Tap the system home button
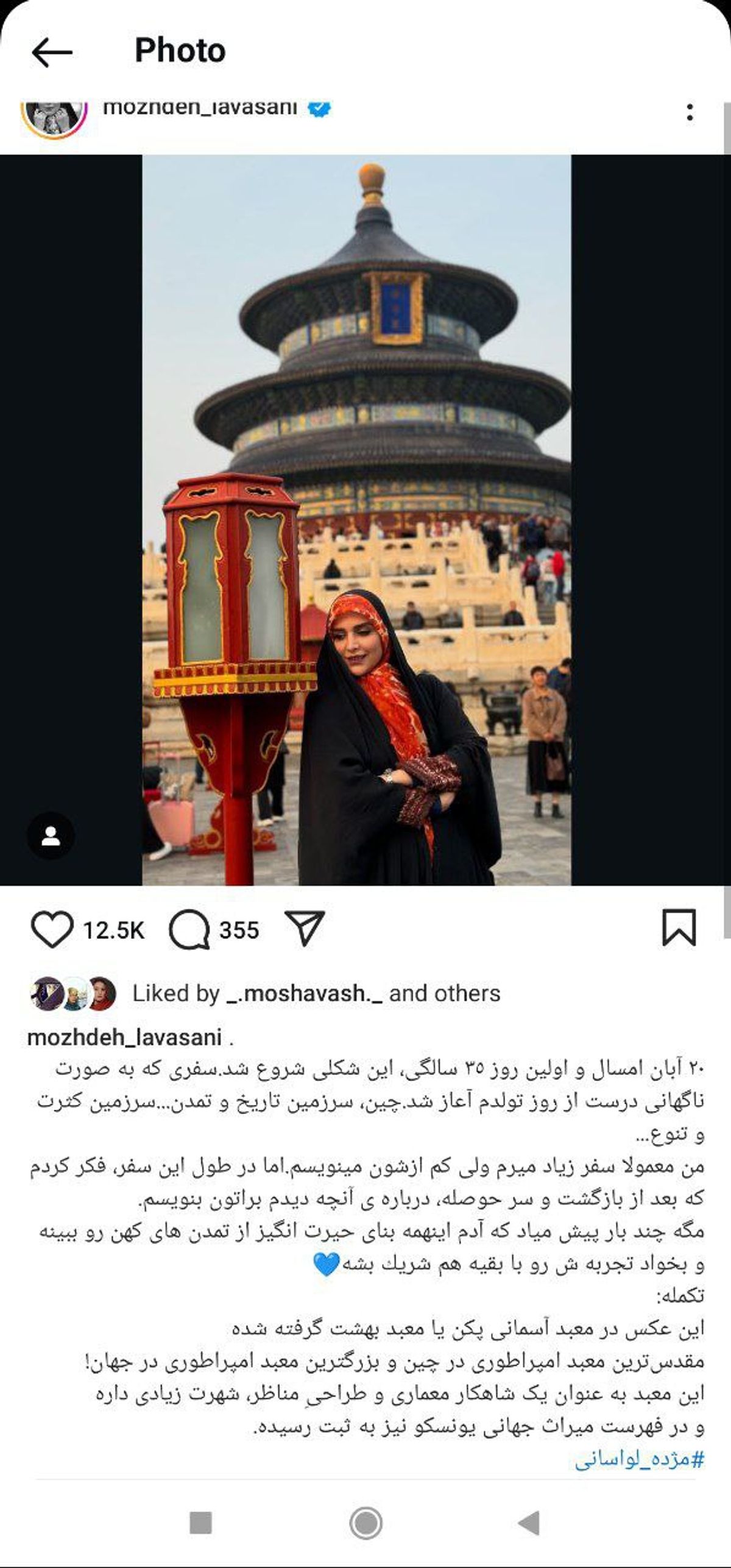This screenshot has width=731, height=1568. pyautogui.click(x=365, y=1524)
